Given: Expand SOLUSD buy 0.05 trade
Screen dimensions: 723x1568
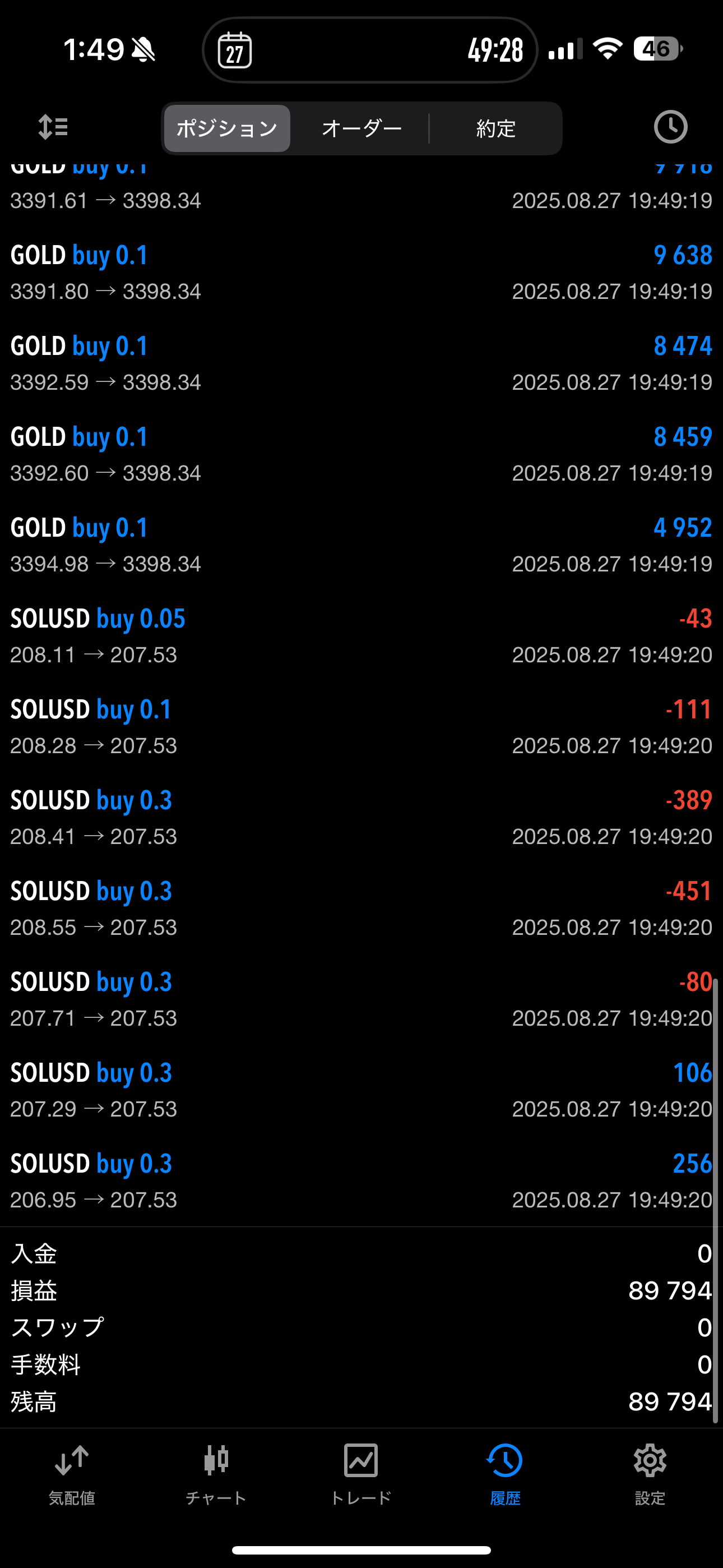Looking at the screenshot, I should coord(361,635).
